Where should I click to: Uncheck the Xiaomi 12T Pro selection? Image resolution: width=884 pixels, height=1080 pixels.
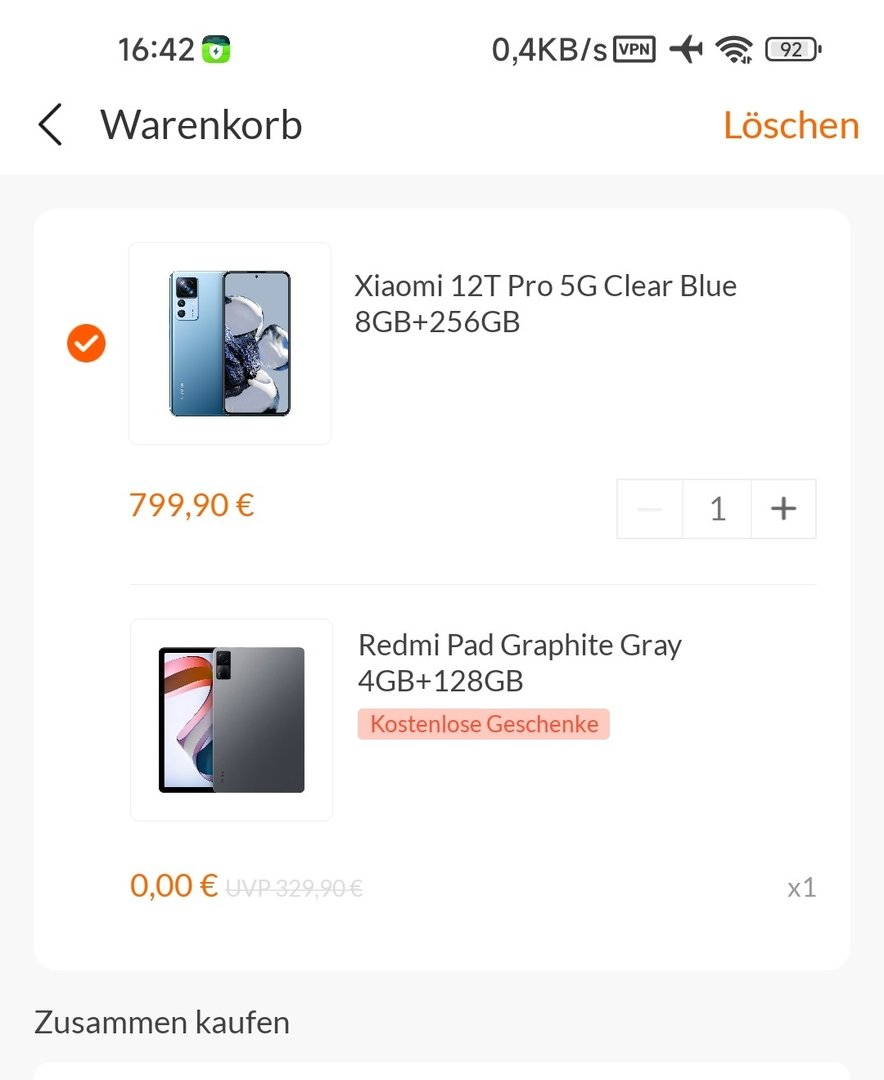pyautogui.click(x=87, y=343)
